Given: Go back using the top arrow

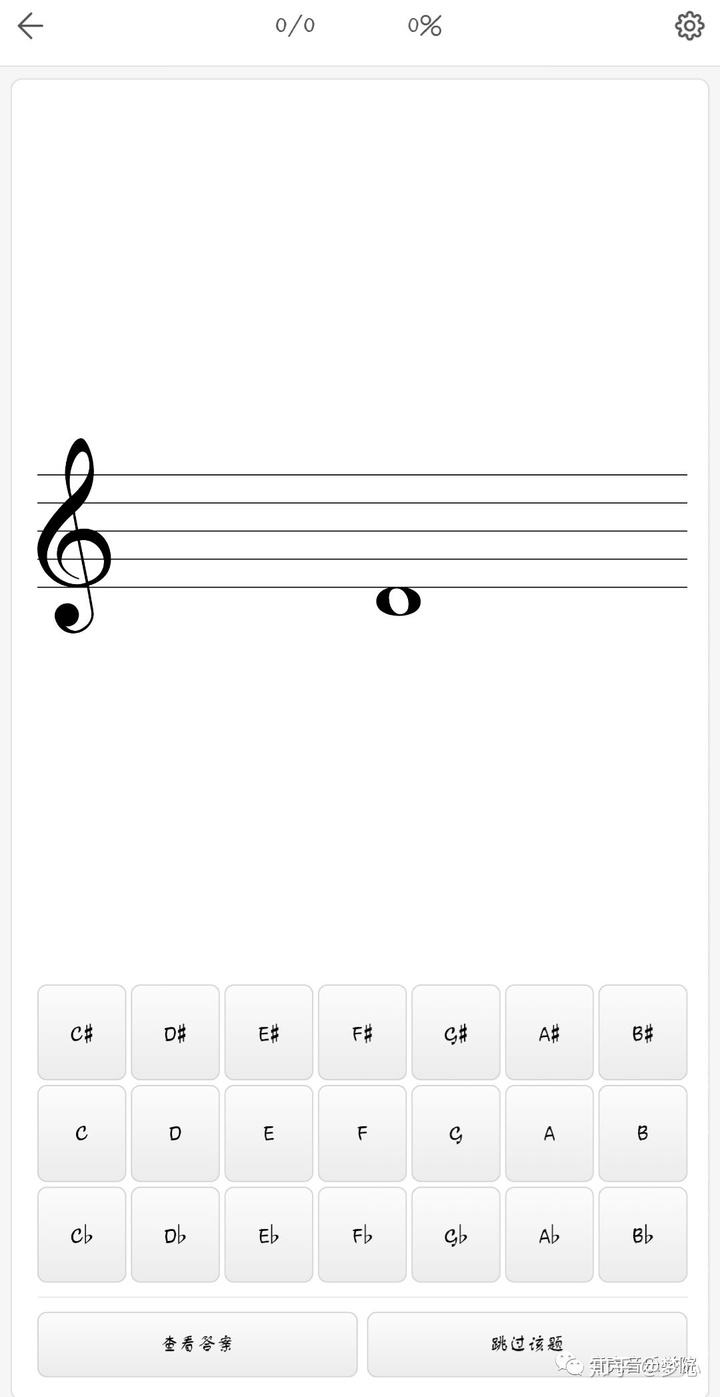Looking at the screenshot, I should pyautogui.click(x=31, y=26).
